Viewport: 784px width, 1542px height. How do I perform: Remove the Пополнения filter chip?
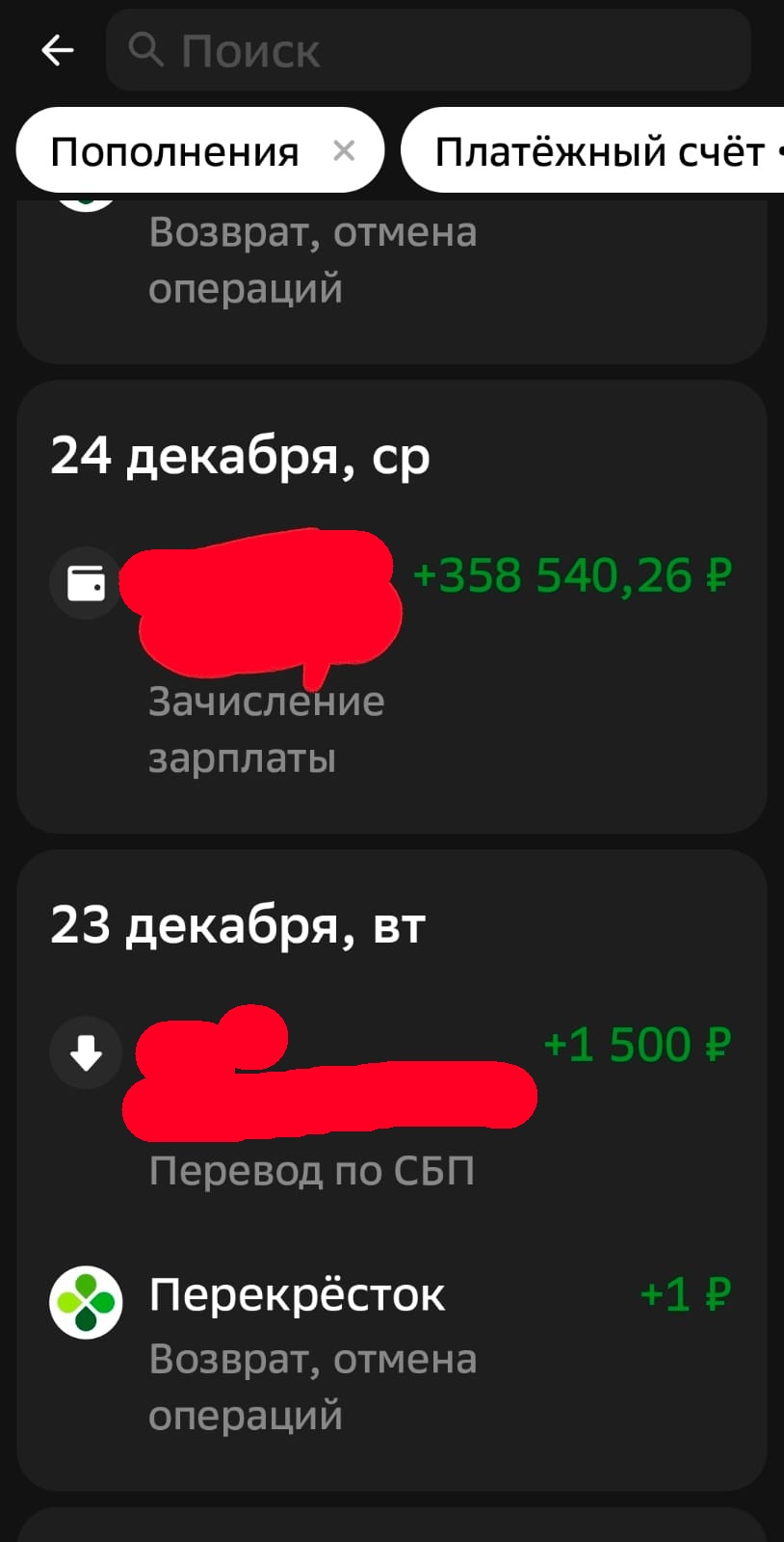[x=344, y=150]
